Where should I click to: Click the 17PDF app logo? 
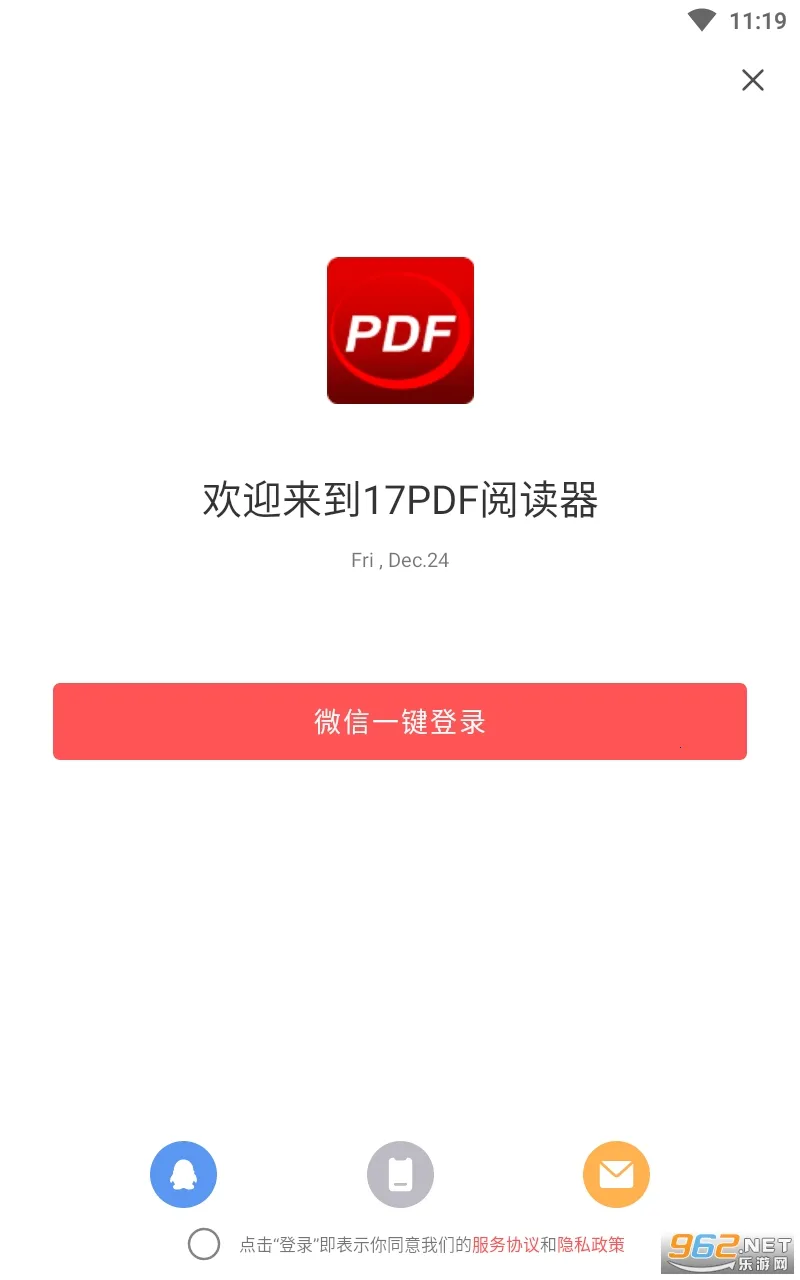[400, 331]
